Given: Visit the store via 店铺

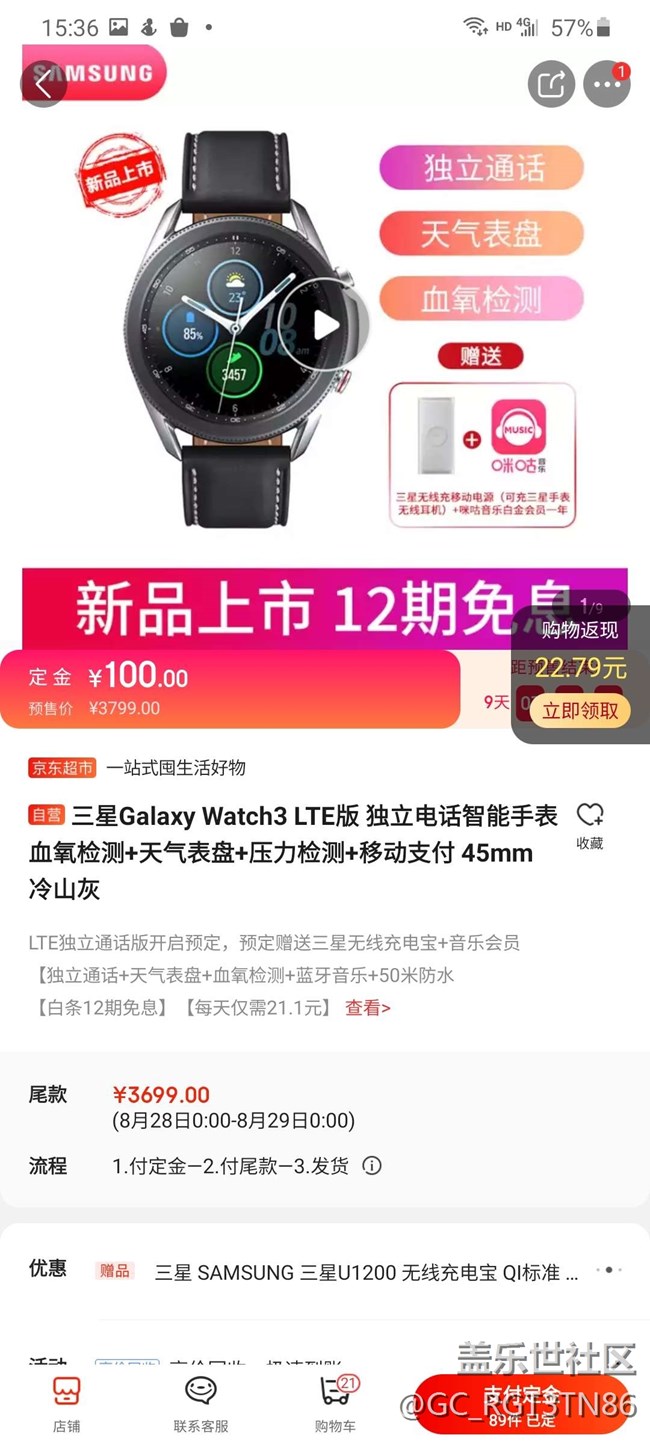Looking at the screenshot, I should [x=66, y=1402].
